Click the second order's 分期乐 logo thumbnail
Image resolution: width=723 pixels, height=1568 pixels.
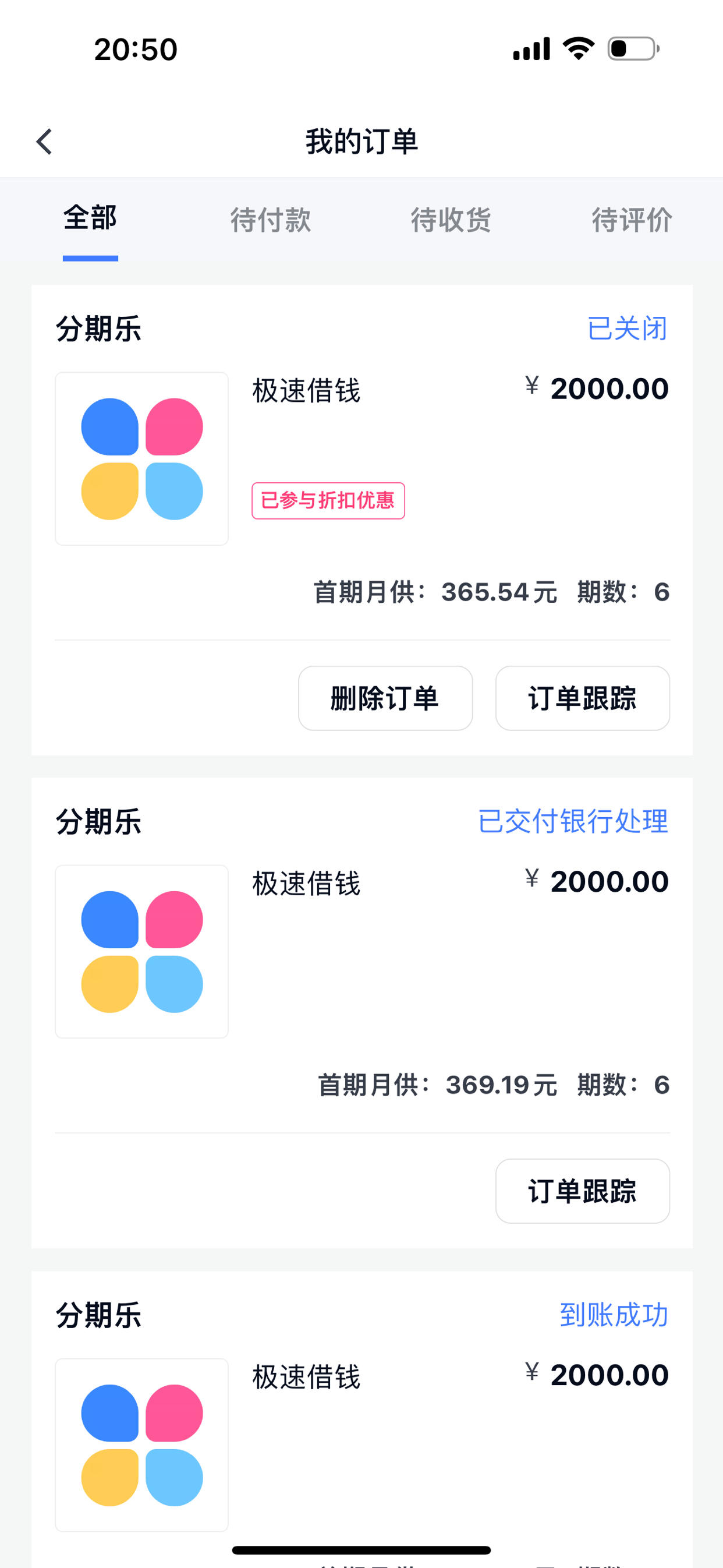click(x=141, y=951)
